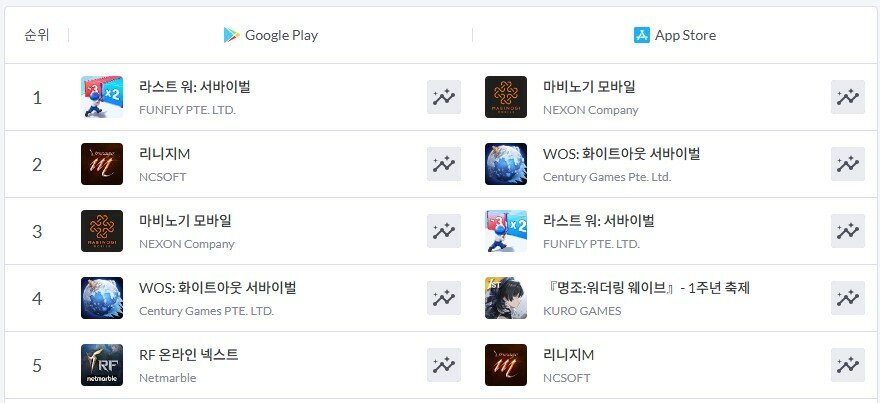Open trend chart for RF 온라인 넥스트
The width and height of the screenshot is (880, 403).
[443, 365]
